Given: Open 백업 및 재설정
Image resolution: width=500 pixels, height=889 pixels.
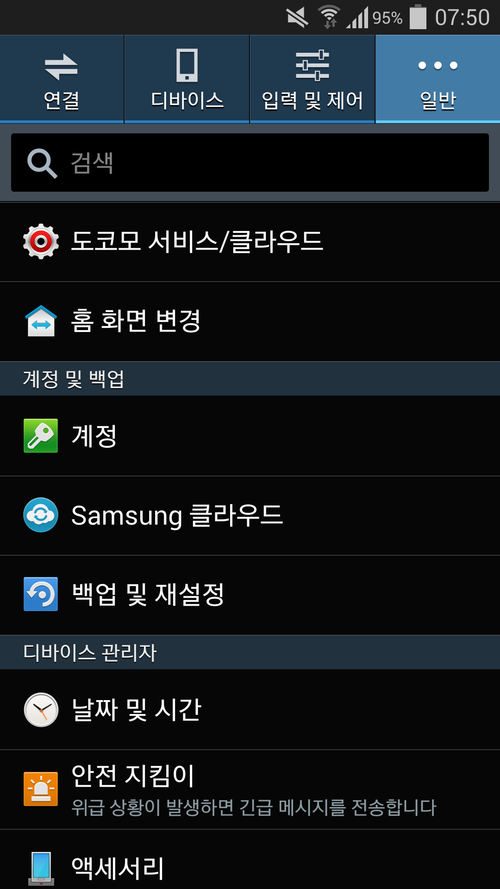Looking at the screenshot, I should click(x=250, y=595).
